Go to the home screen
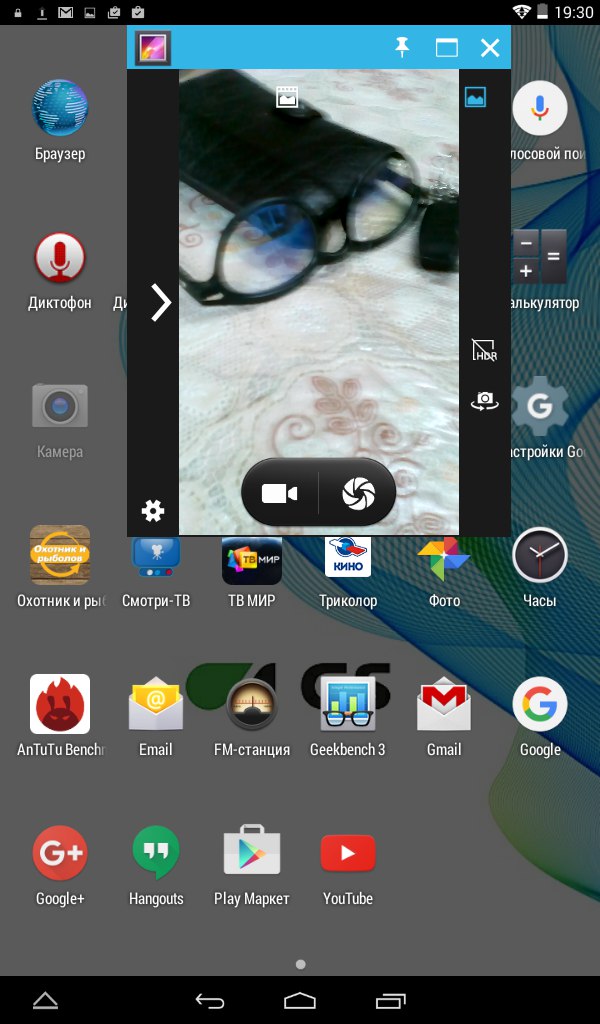This screenshot has height=1024, width=600. tap(300, 1000)
